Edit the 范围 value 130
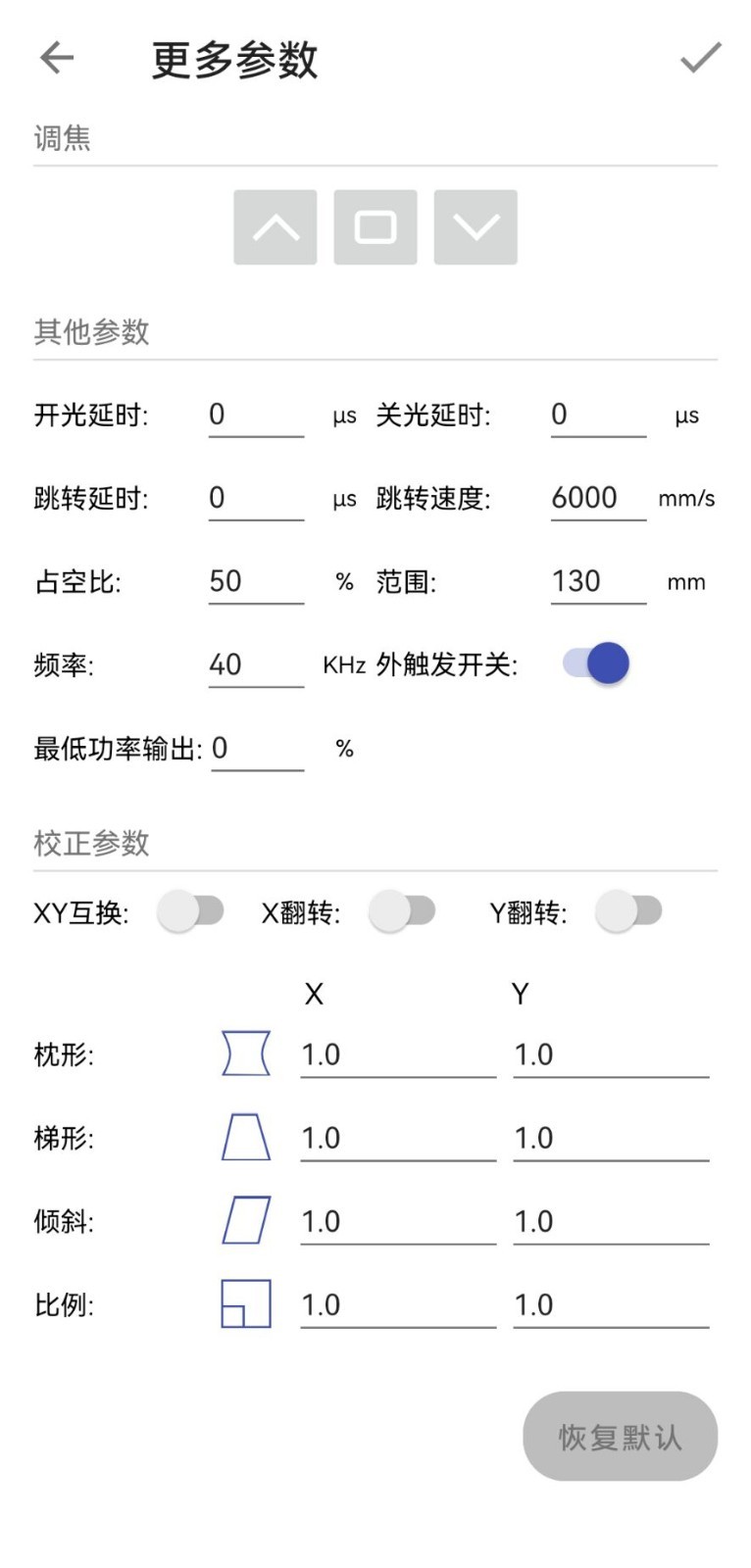 [x=597, y=582]
